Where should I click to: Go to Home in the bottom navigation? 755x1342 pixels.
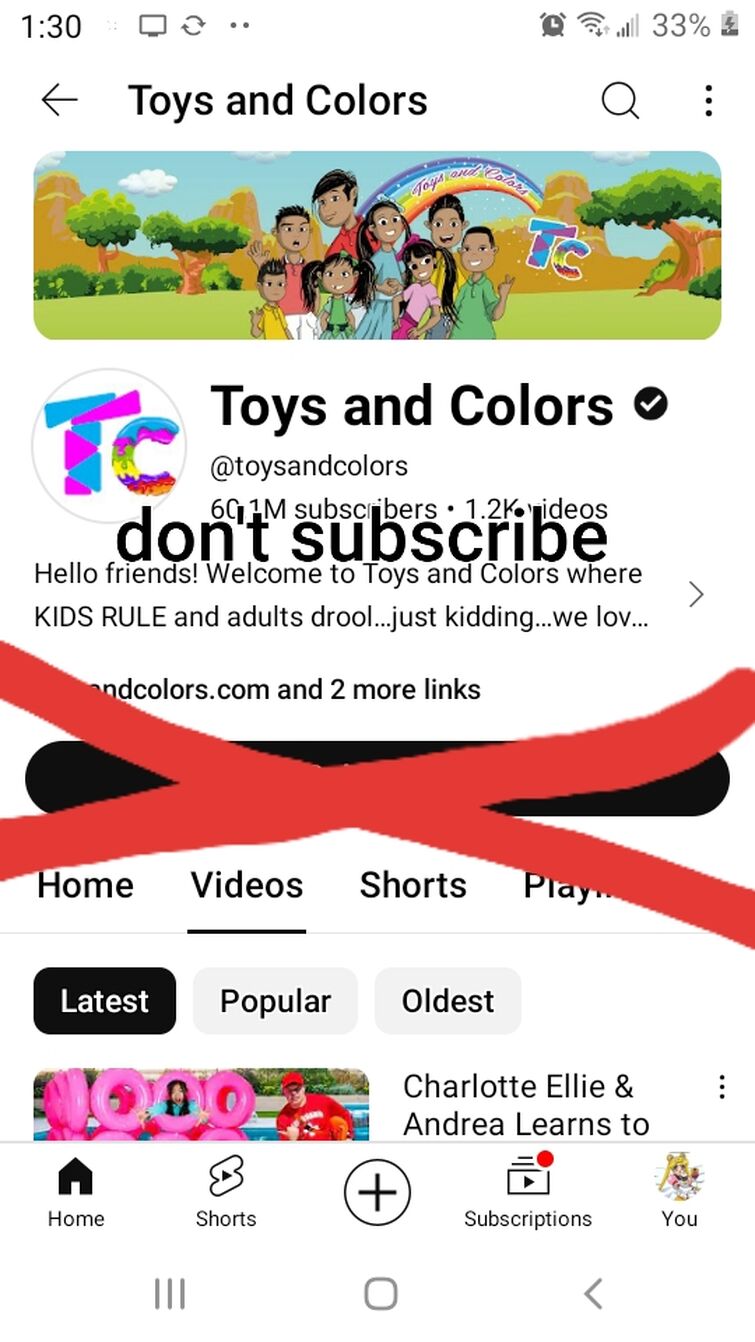76,1193
